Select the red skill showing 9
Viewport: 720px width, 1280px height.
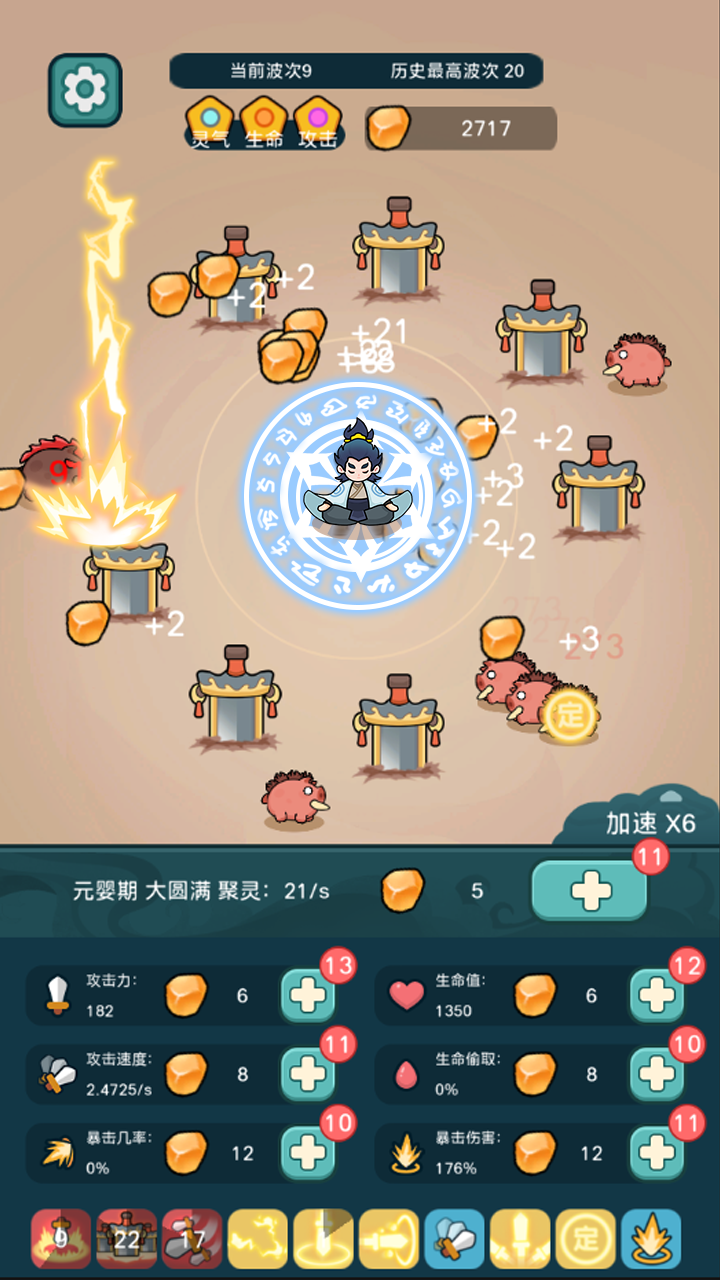coord(61,1239)
